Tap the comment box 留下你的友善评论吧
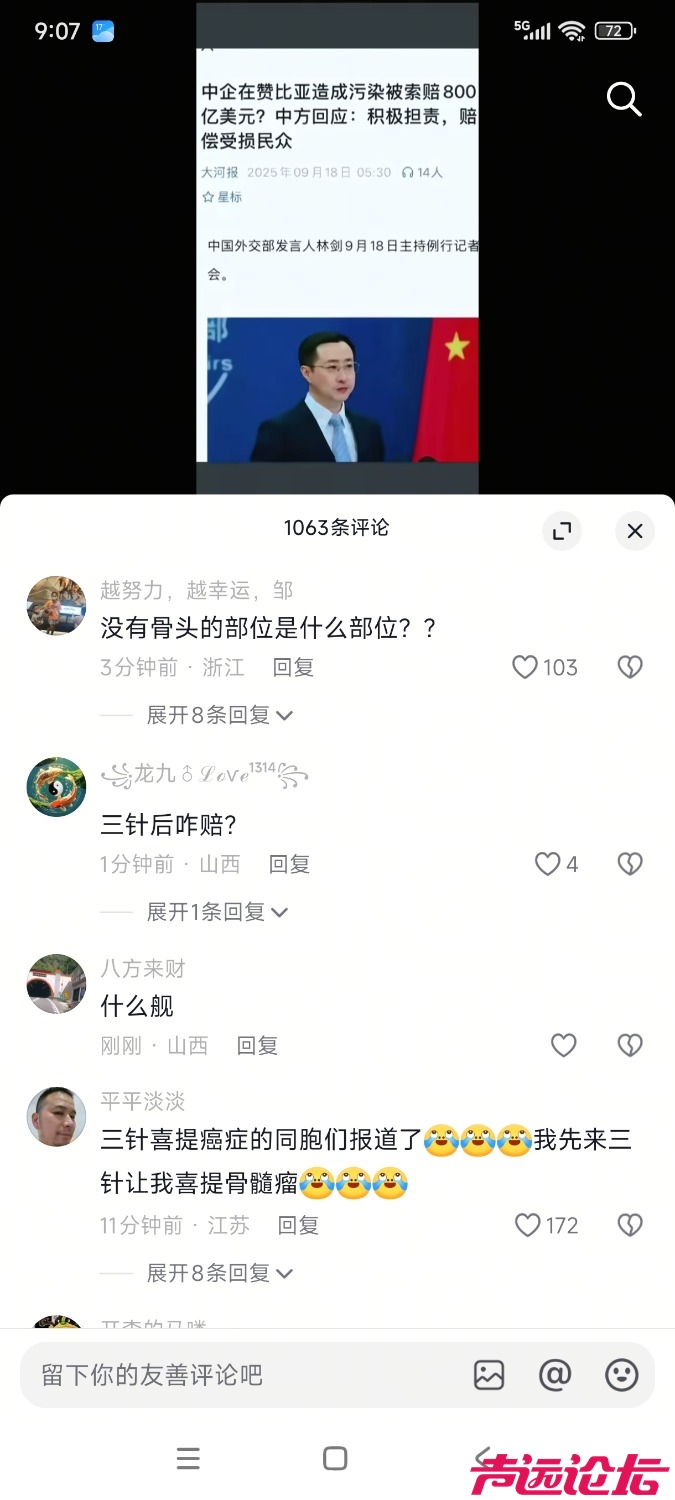The width and height of the screenshot is (675, 1500). pos(240,1375)
